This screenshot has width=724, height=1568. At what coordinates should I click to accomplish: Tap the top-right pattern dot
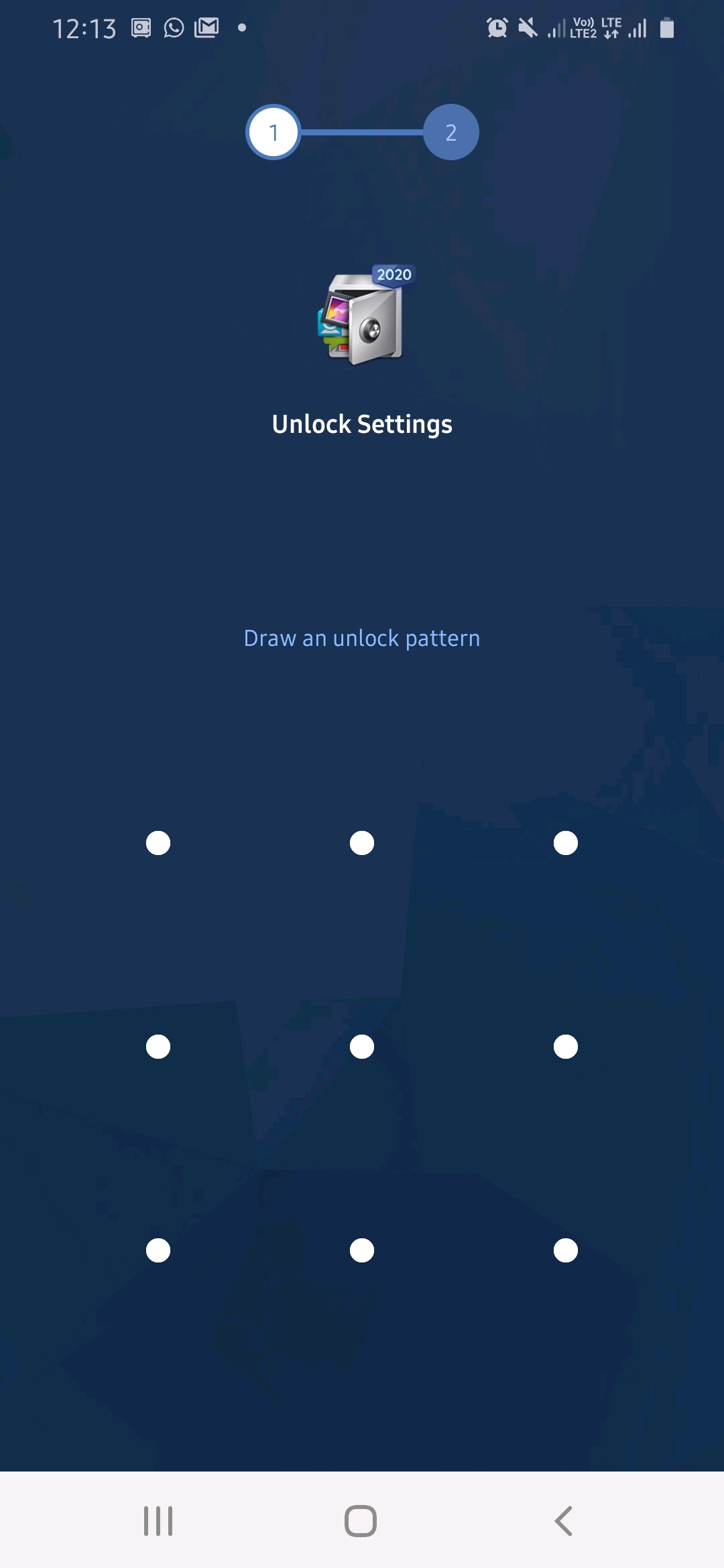(566, 843)
